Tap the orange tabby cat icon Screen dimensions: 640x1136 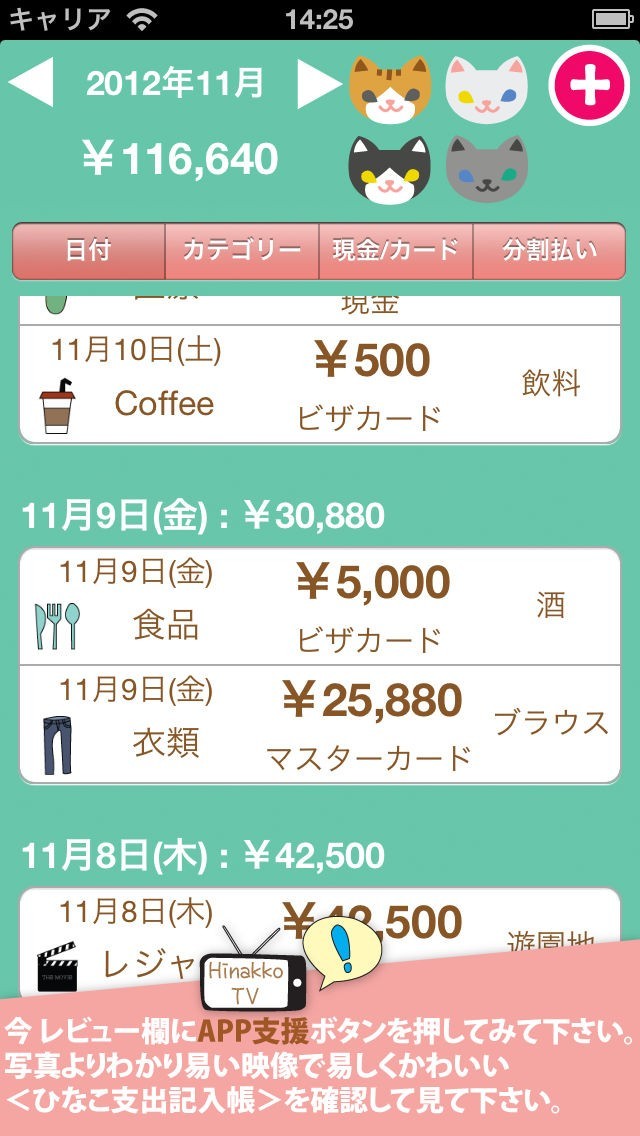point(390,88)
